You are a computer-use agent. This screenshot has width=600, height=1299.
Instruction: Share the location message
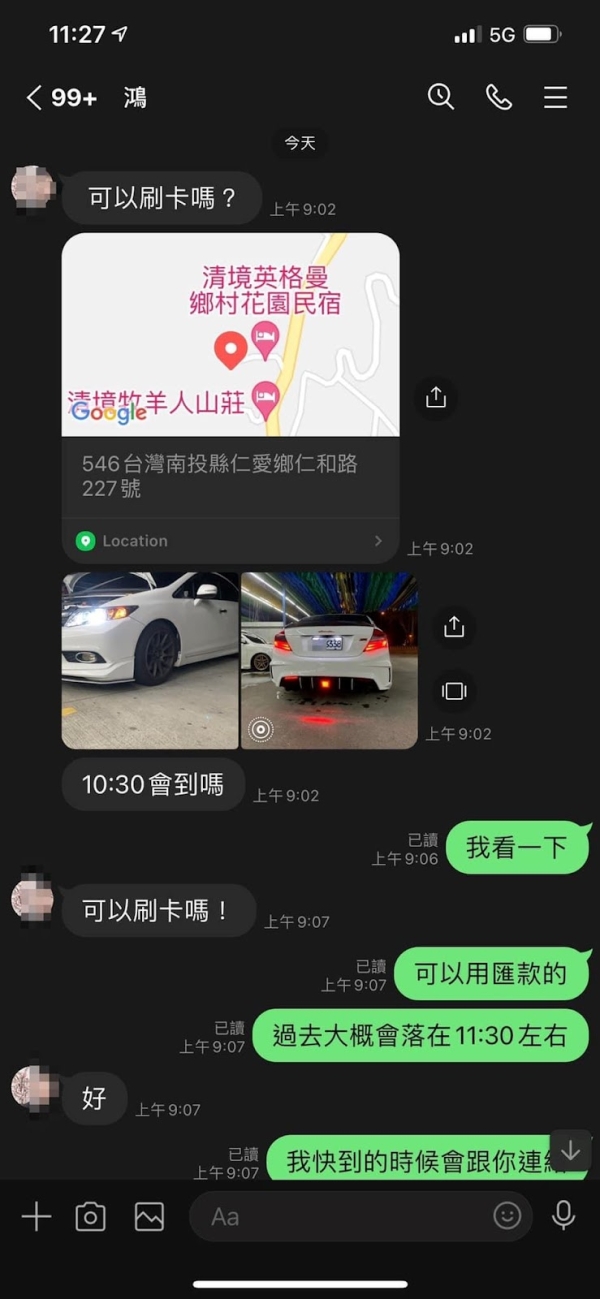pos(435,397)
